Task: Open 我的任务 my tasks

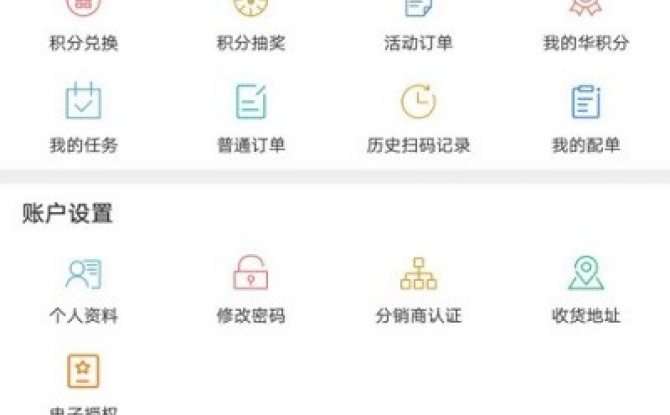Action: tap(84, 118)
